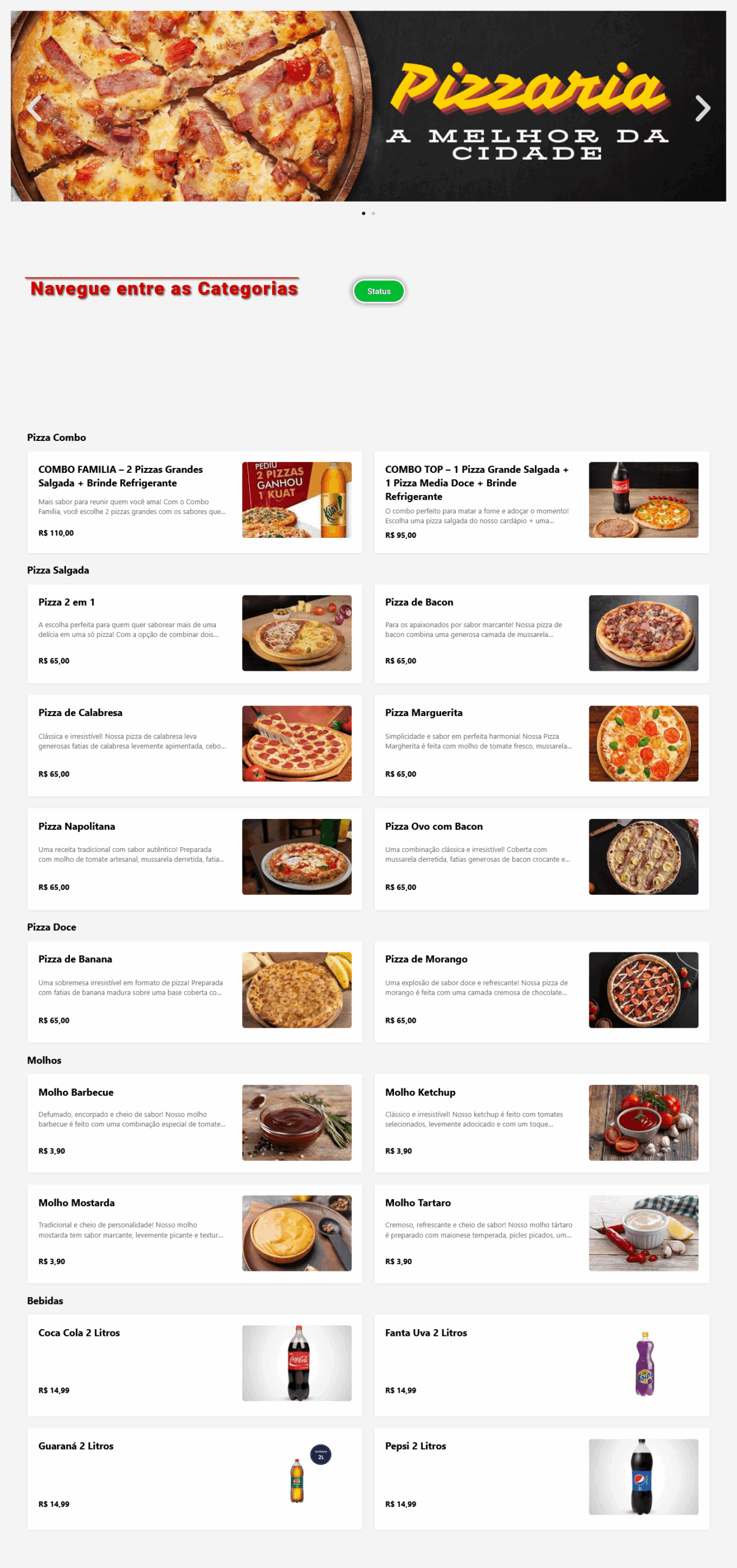Open Pizza de Banana item

pos(194,990)
